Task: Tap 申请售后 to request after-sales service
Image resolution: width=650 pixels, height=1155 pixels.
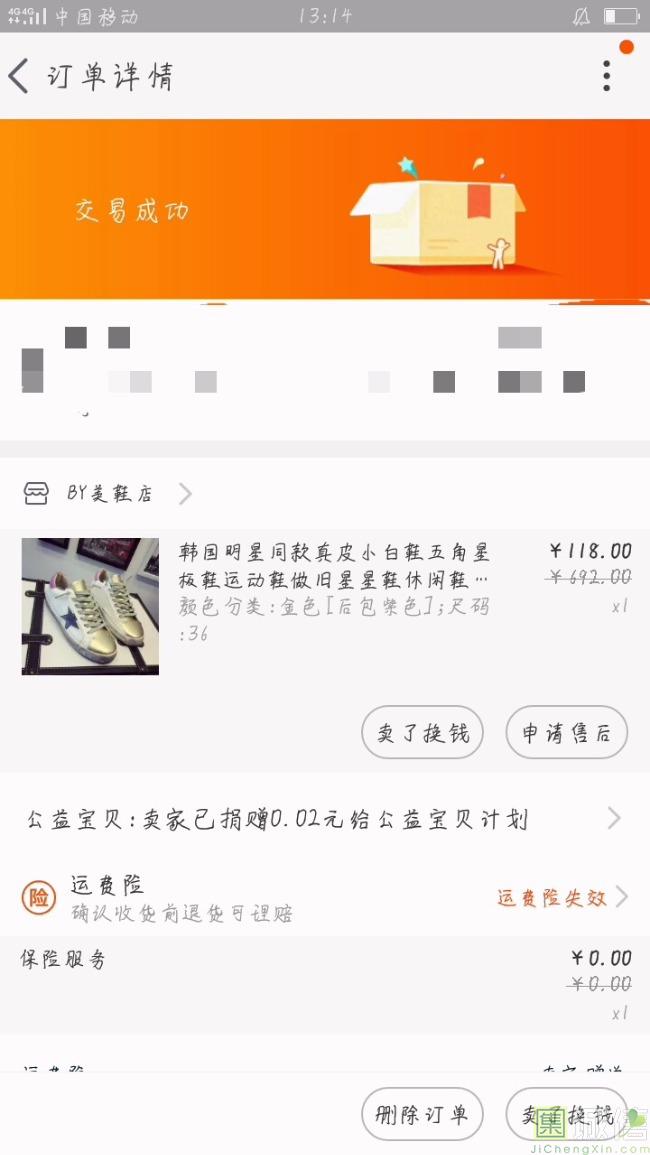Action: click(566, 733)
